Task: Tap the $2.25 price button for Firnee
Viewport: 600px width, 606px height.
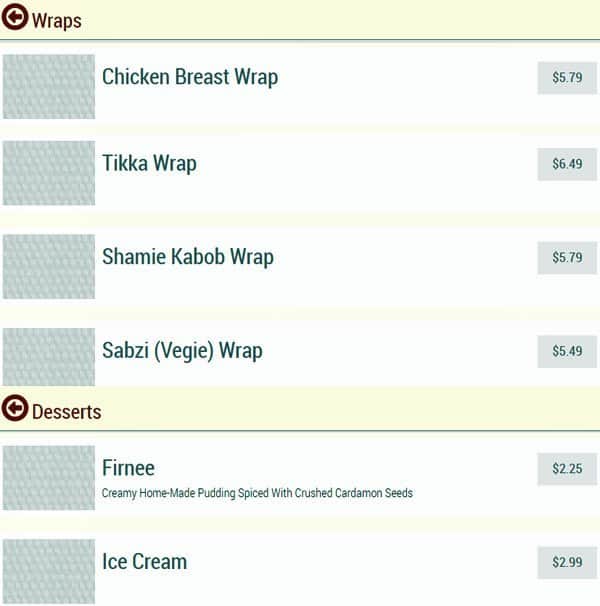Action: (x=567, y=468)
